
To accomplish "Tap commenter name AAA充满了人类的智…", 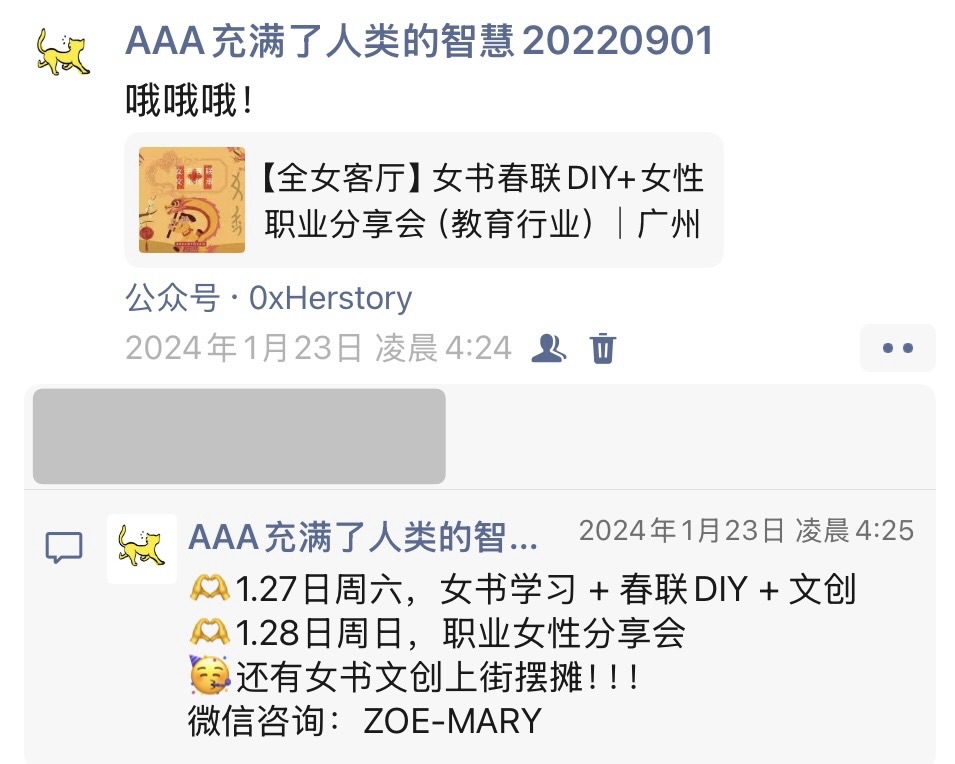I will coord(363,538).
